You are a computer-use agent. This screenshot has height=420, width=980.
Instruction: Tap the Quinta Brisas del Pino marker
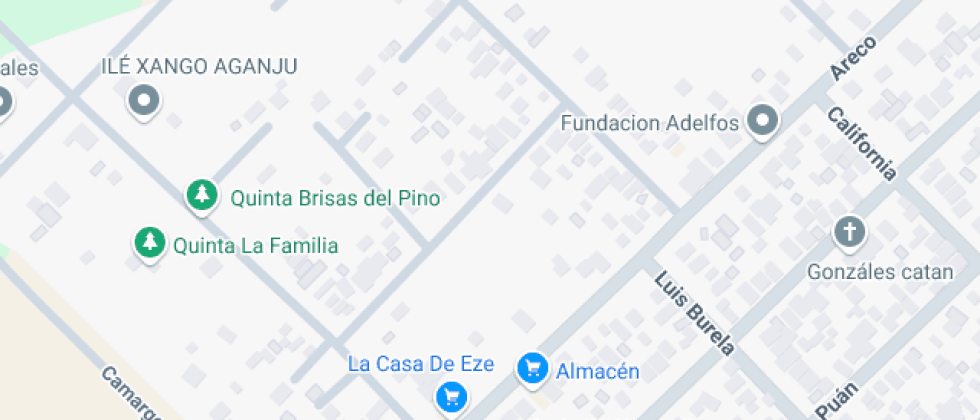[x=203, y=194]
